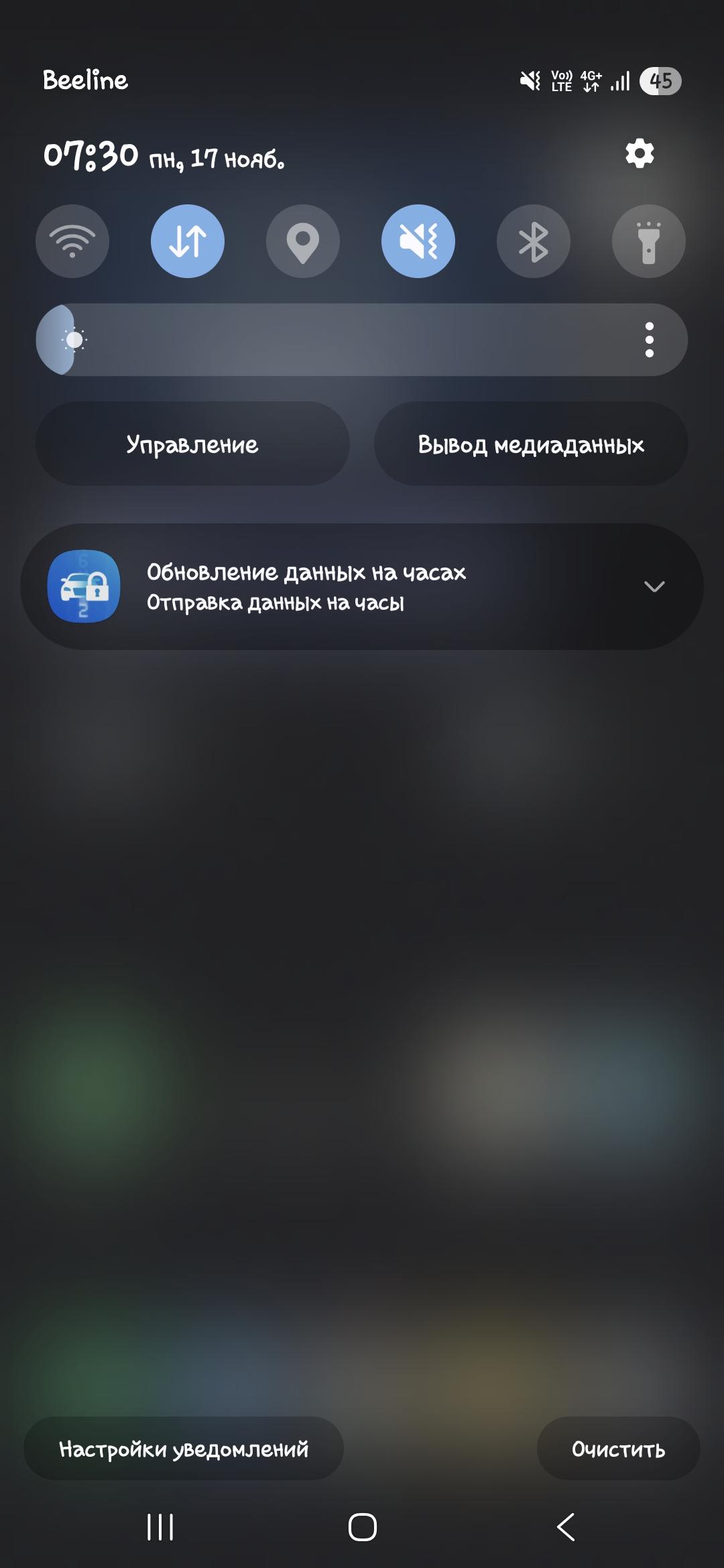The width and height of the screenshot is (724, 1568).
Task: Open Настройки уведомлений
Action: coord(184,1449)
